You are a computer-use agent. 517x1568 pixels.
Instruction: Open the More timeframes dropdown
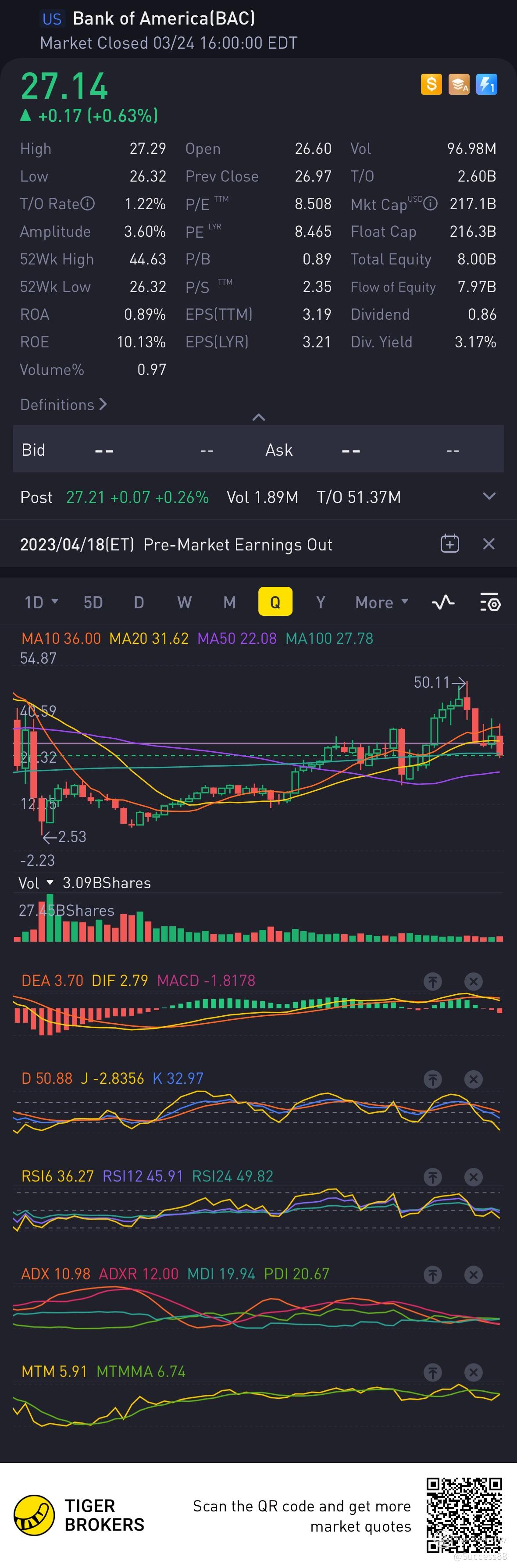tap(382, 603)
